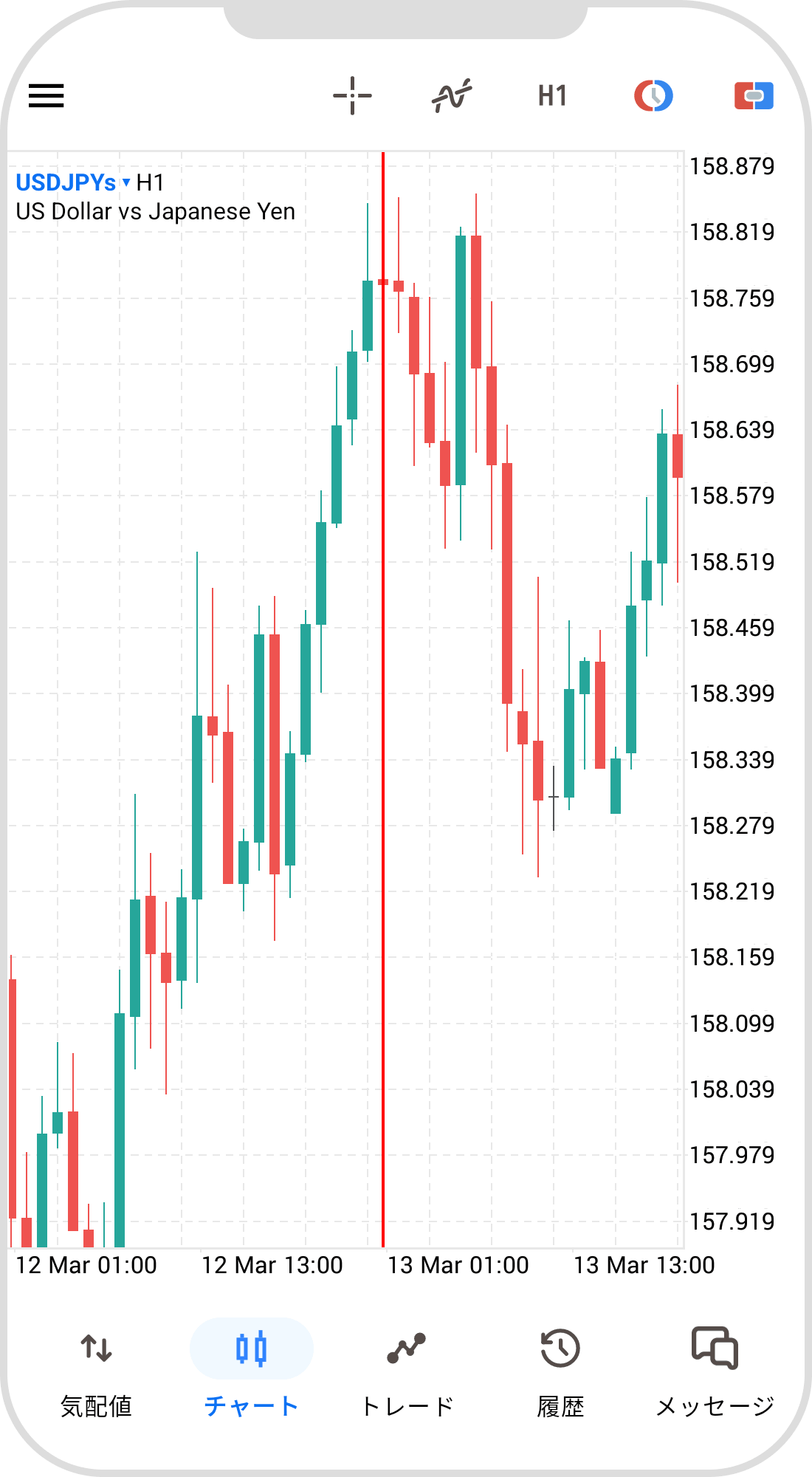This screenshot has height=1477, width=812.
Task: Open the indicators list
Action: click(452, 96)
